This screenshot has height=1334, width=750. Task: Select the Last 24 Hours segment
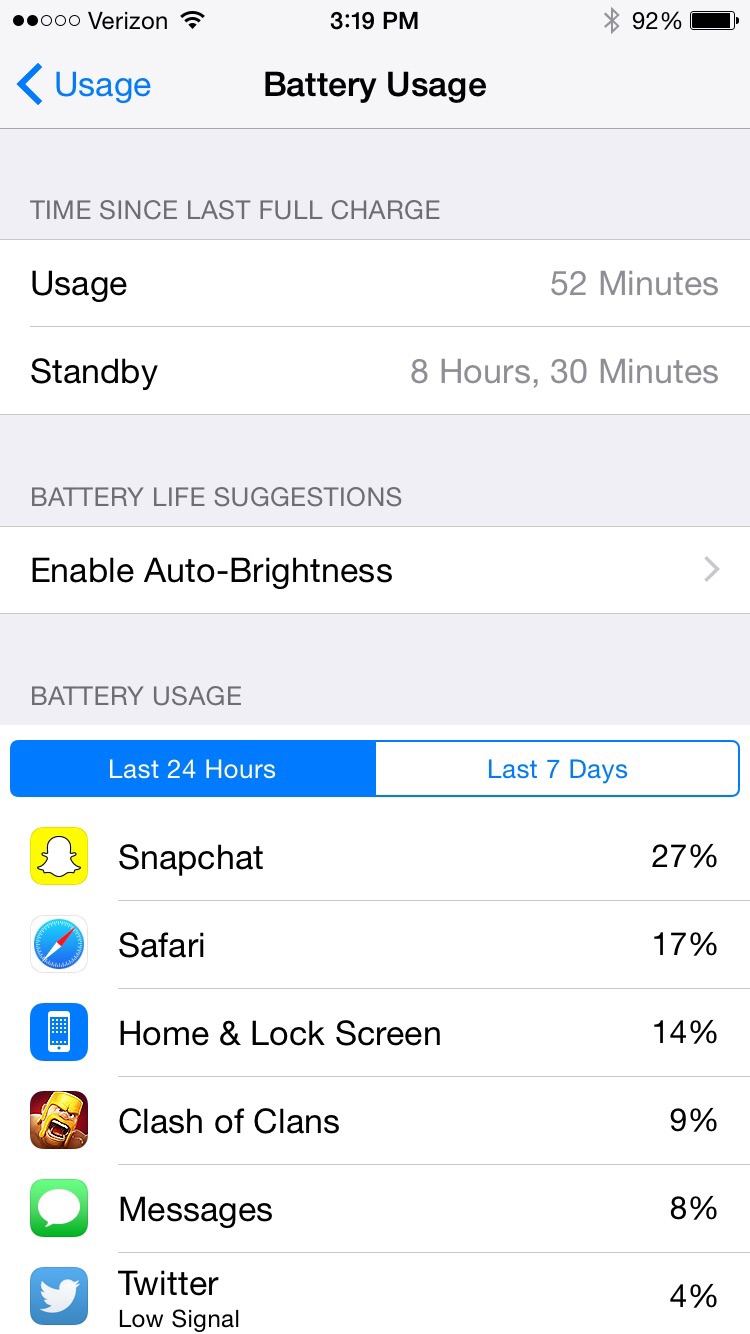[x=193, y=769]
